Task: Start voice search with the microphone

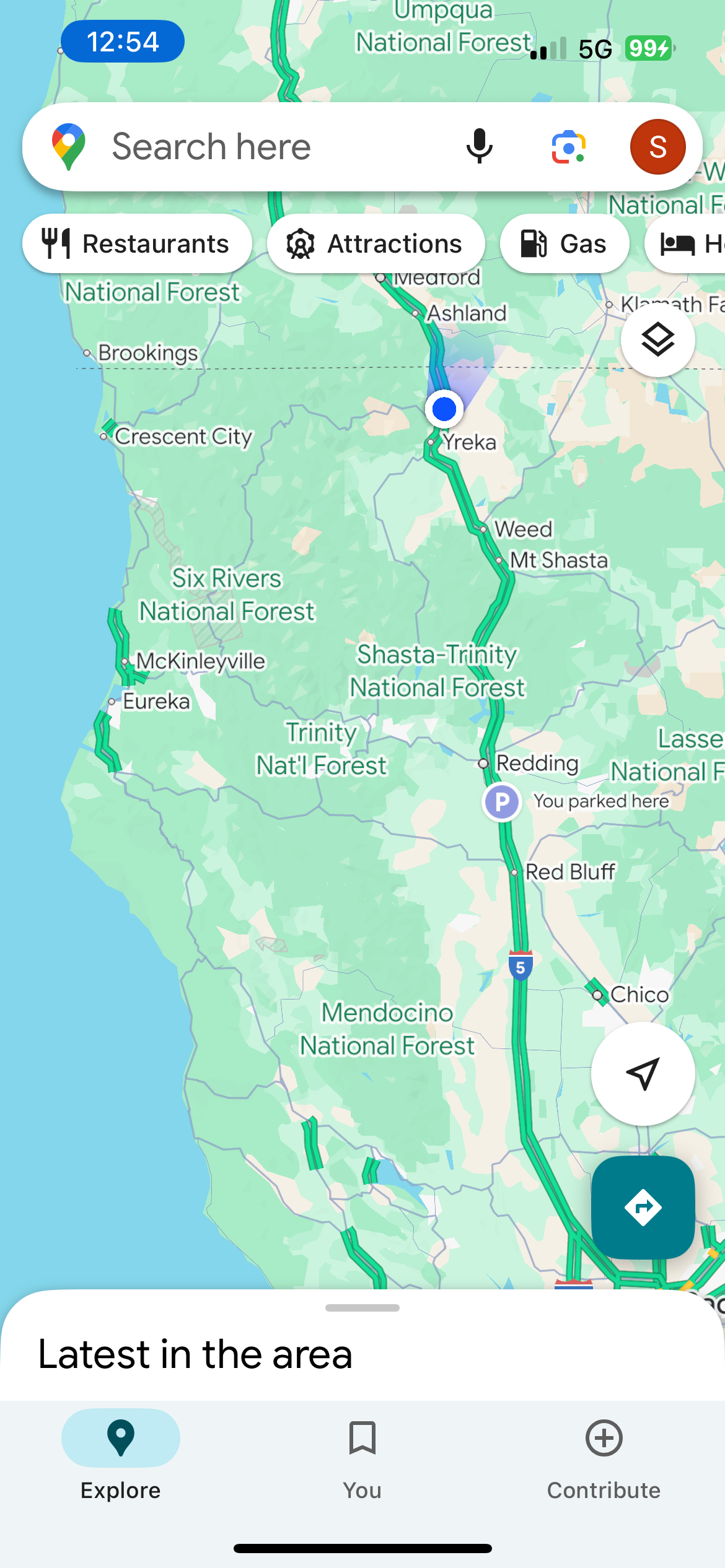Action: coord(479,147)
